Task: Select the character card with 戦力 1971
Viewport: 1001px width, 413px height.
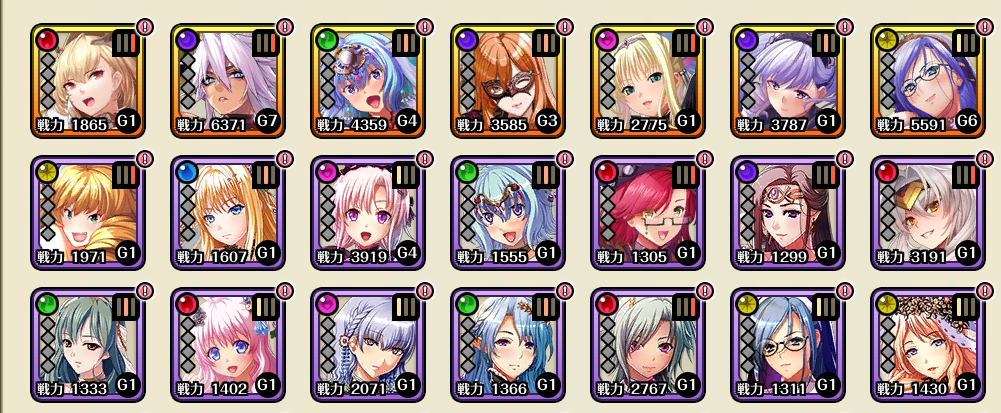Action: tap(88, 213)
